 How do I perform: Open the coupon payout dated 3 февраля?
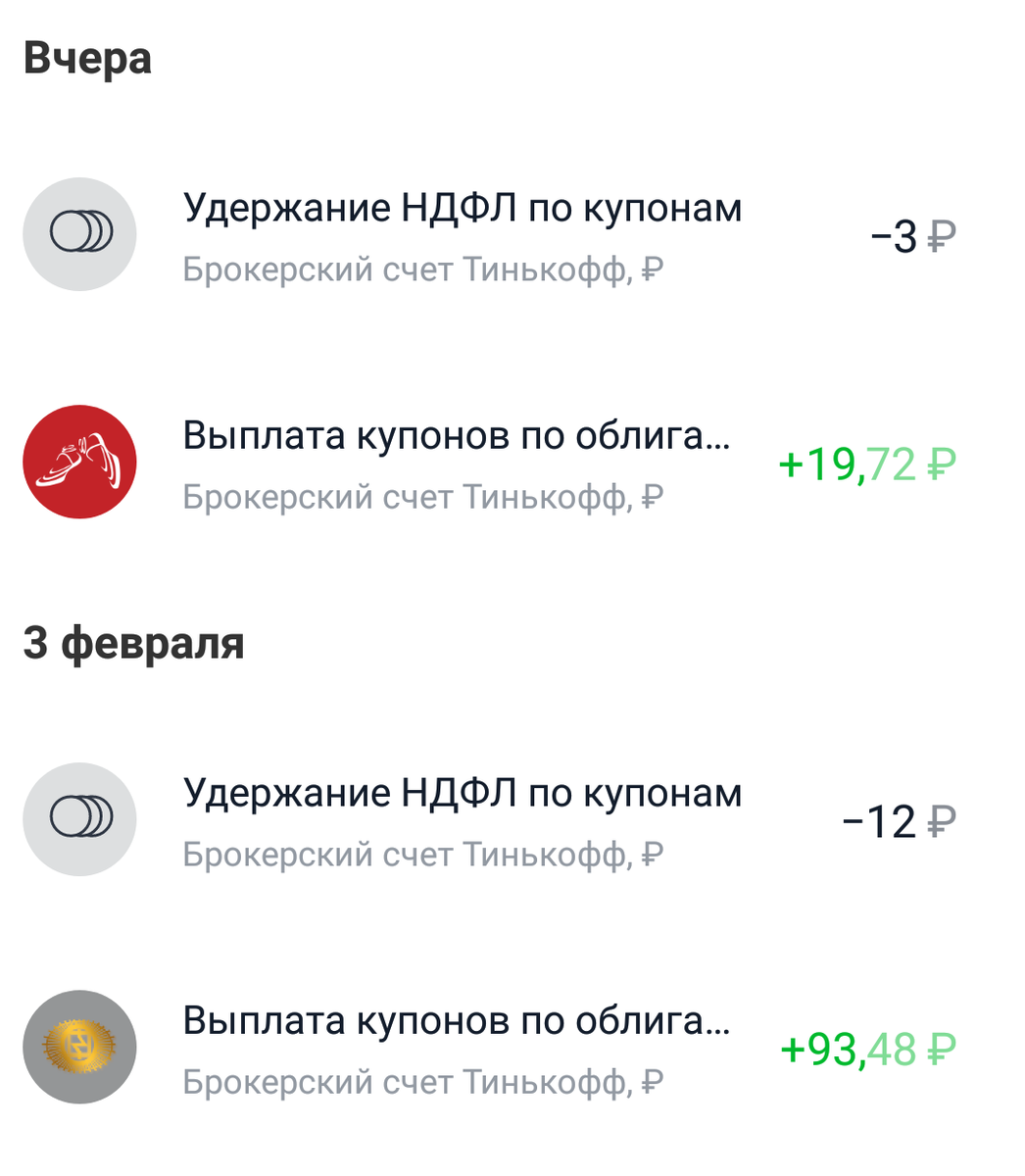point(456,1025)
